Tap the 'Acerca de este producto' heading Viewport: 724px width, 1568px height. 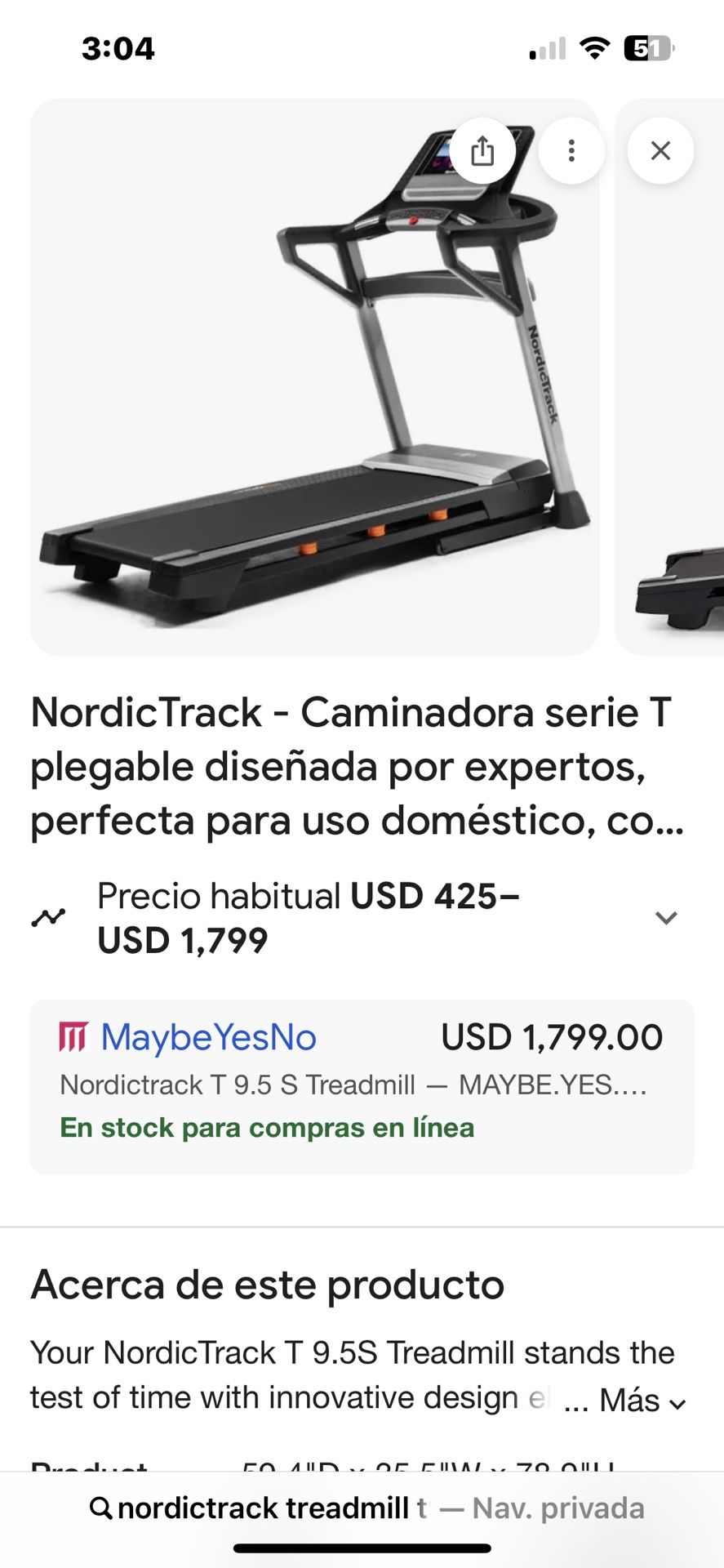tap(267, 1284)
